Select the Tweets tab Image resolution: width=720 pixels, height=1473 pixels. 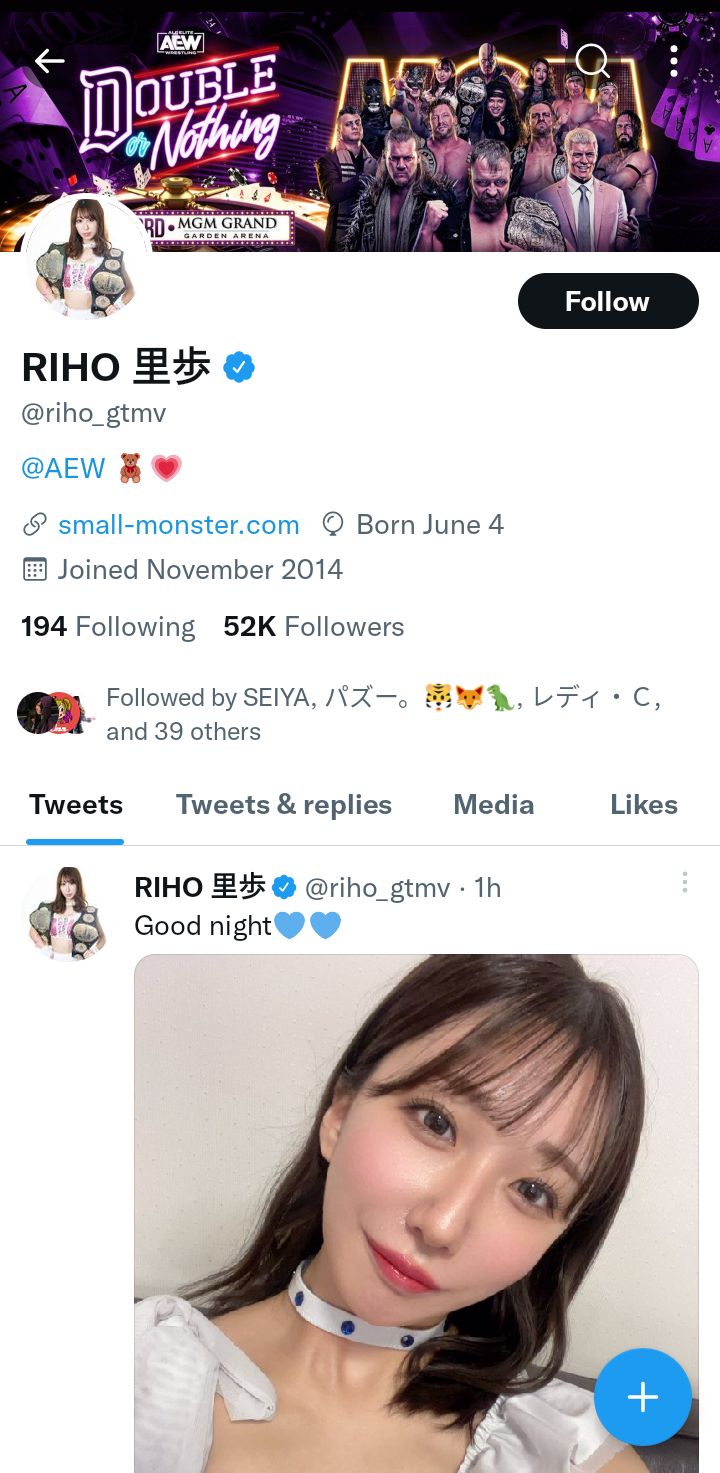(76, 805)
